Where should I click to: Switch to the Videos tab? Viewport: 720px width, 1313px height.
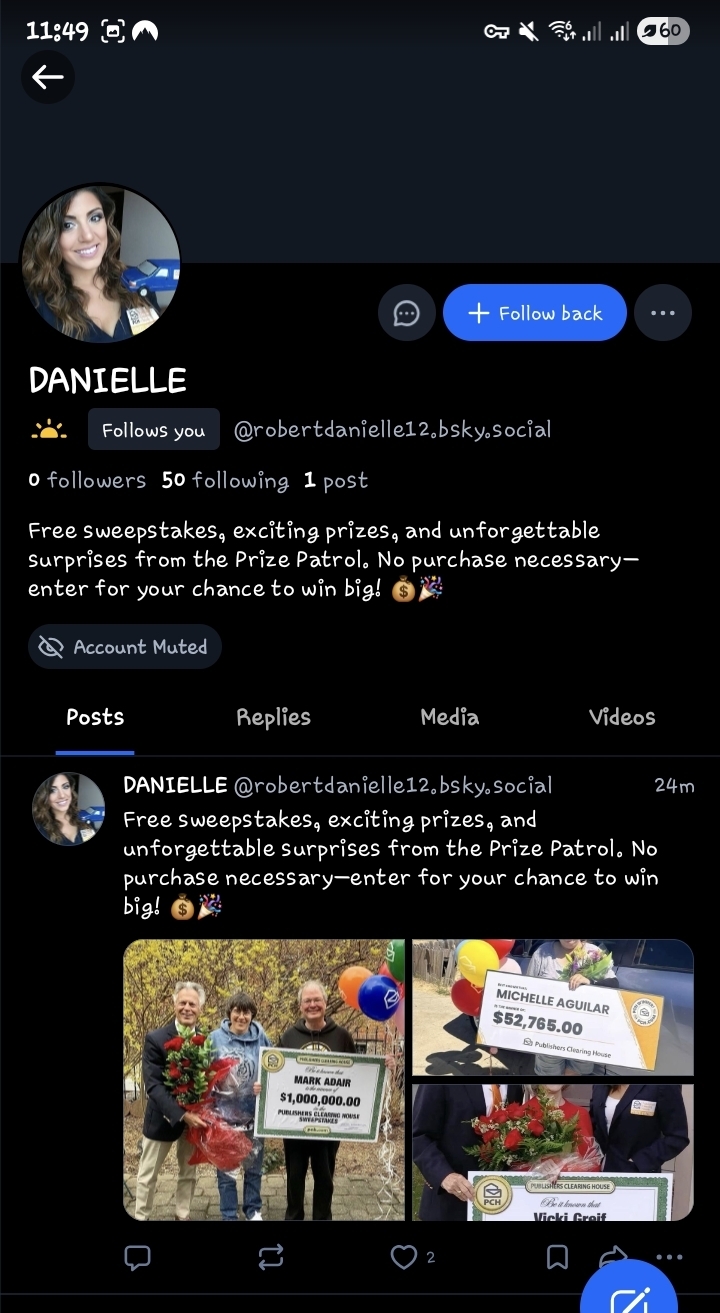pos(622,717)
